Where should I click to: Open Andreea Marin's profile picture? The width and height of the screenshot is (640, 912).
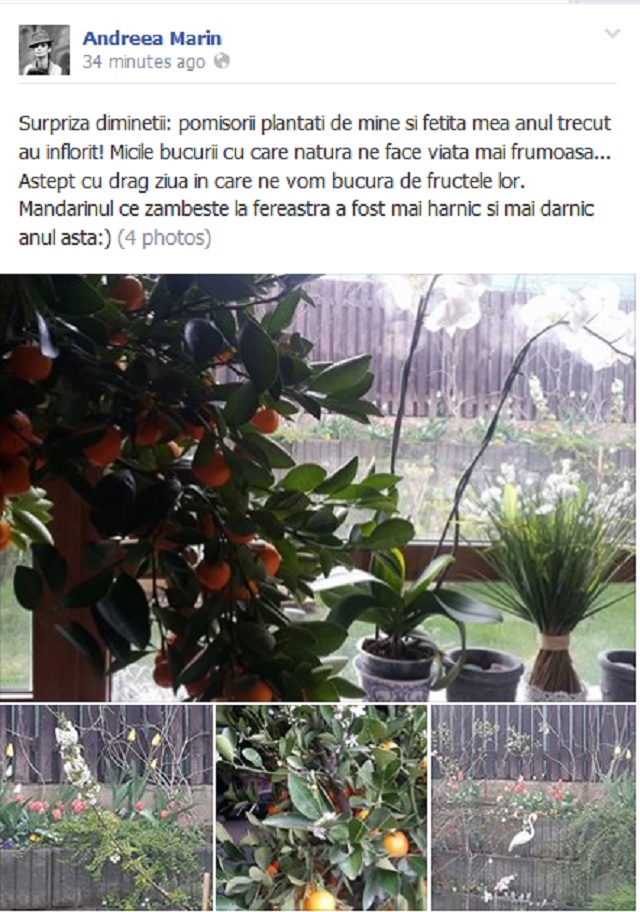[x=44, y=50]
